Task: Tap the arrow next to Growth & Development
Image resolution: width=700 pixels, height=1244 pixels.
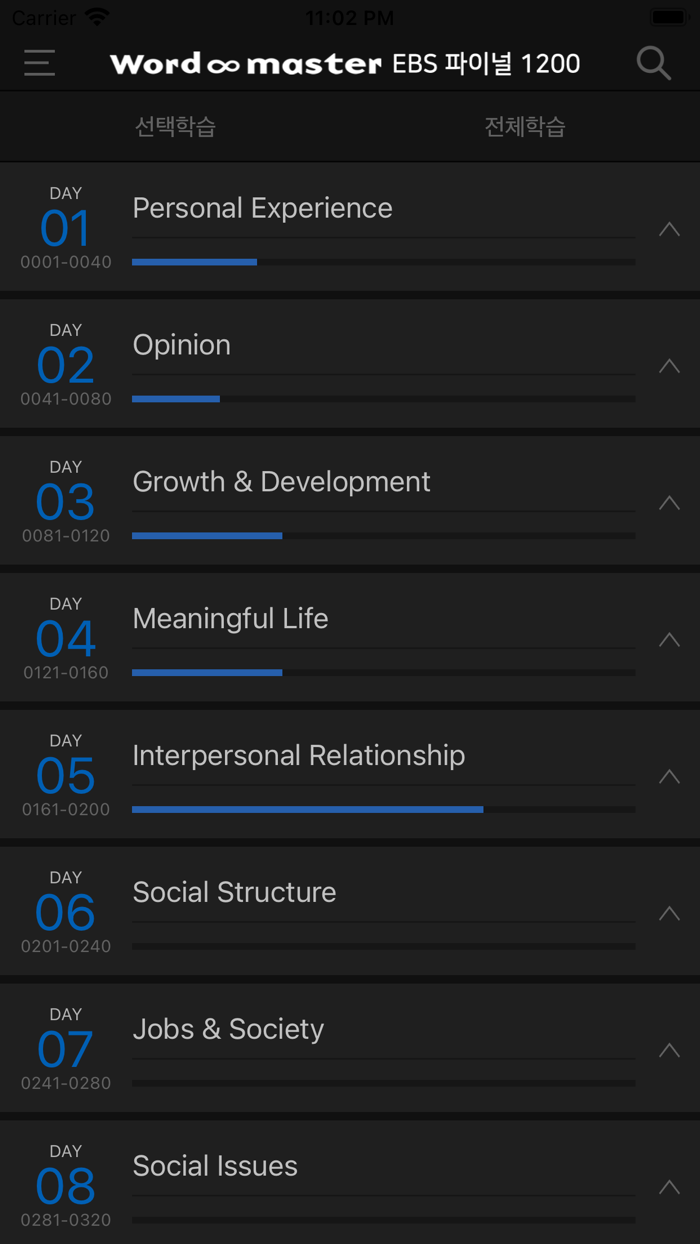Action: [669, 503]
